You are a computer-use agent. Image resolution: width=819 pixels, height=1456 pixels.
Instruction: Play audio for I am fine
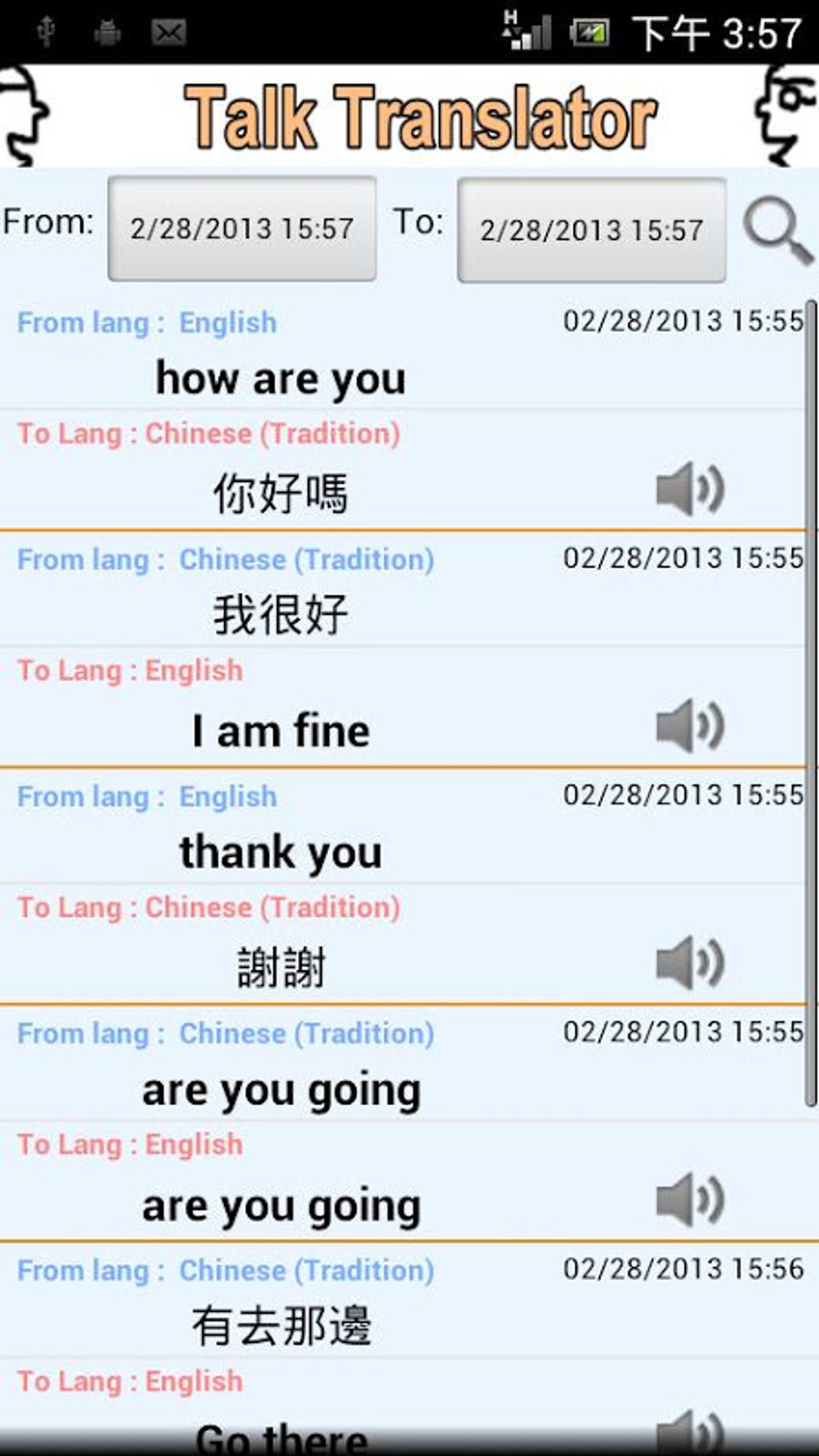tap(690, 726)
